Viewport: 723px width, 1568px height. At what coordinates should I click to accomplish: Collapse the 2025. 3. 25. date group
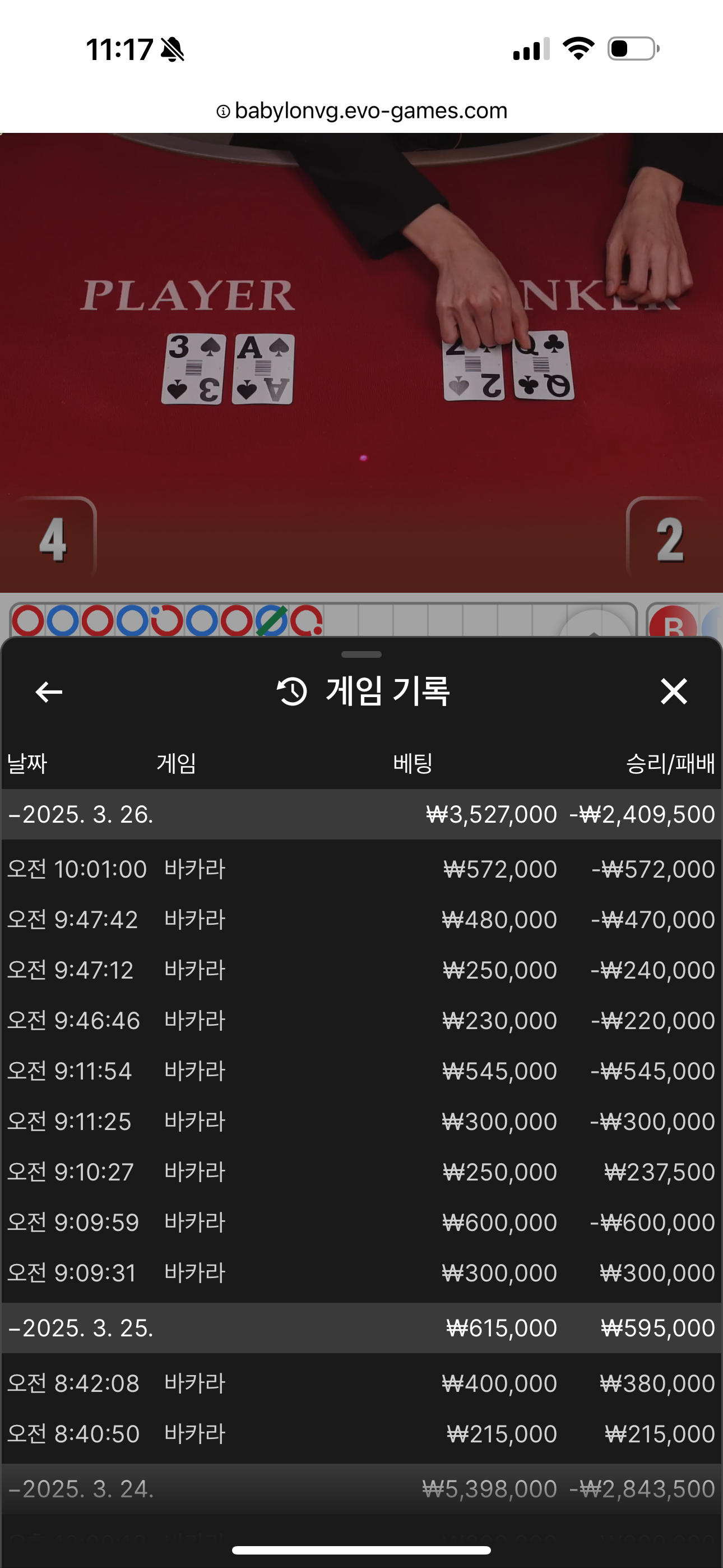point(361,1328)
